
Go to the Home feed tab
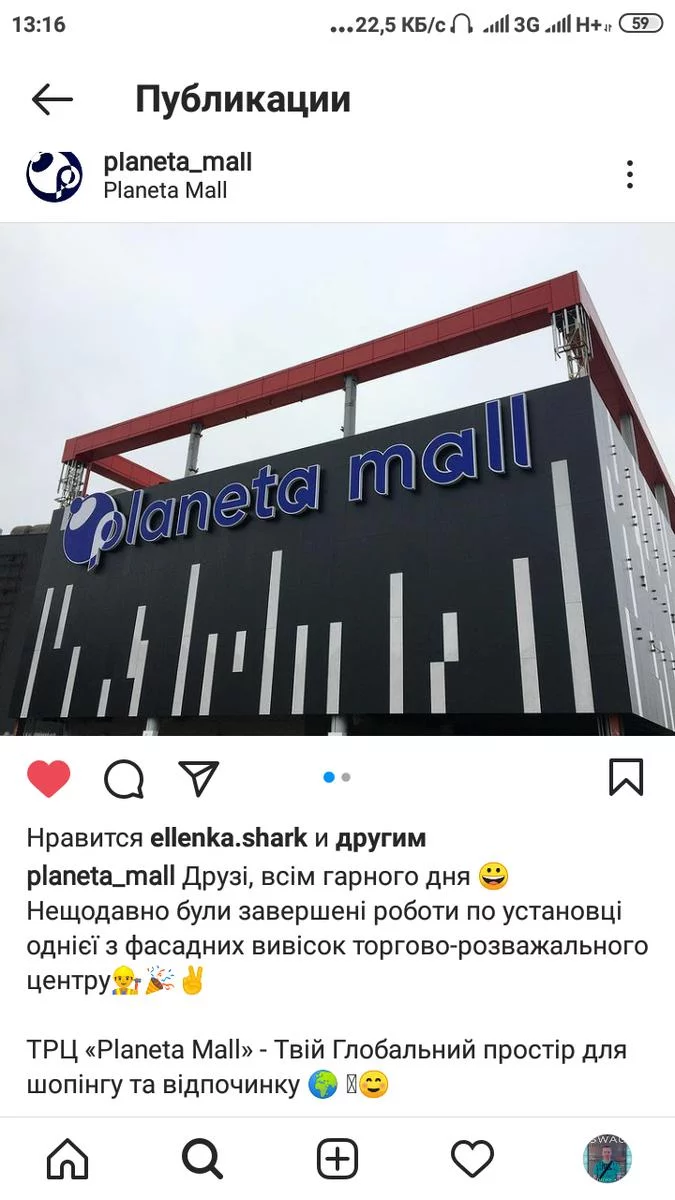(x=68, y=1159)
